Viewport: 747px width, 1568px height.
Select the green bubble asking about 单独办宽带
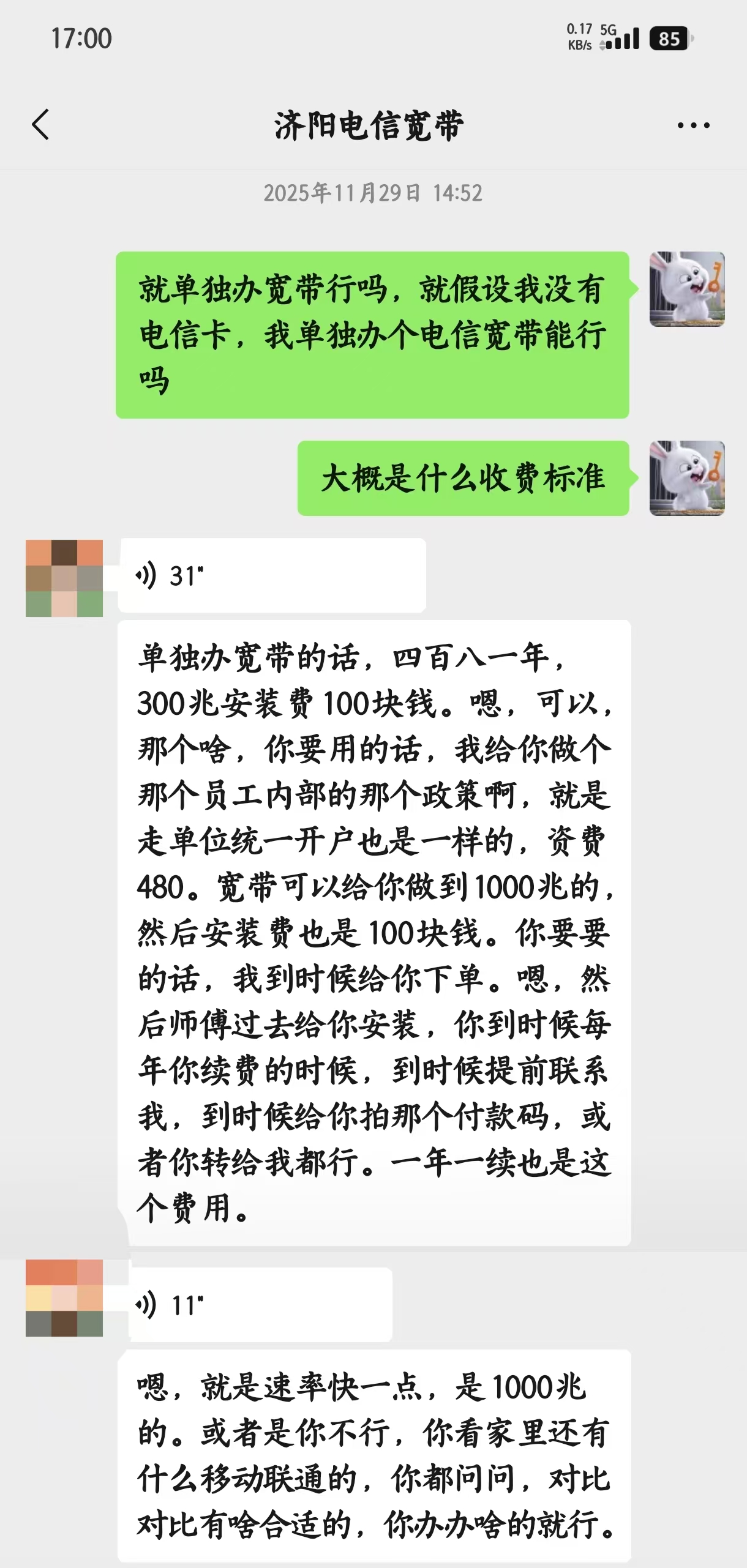coord(372,335)
